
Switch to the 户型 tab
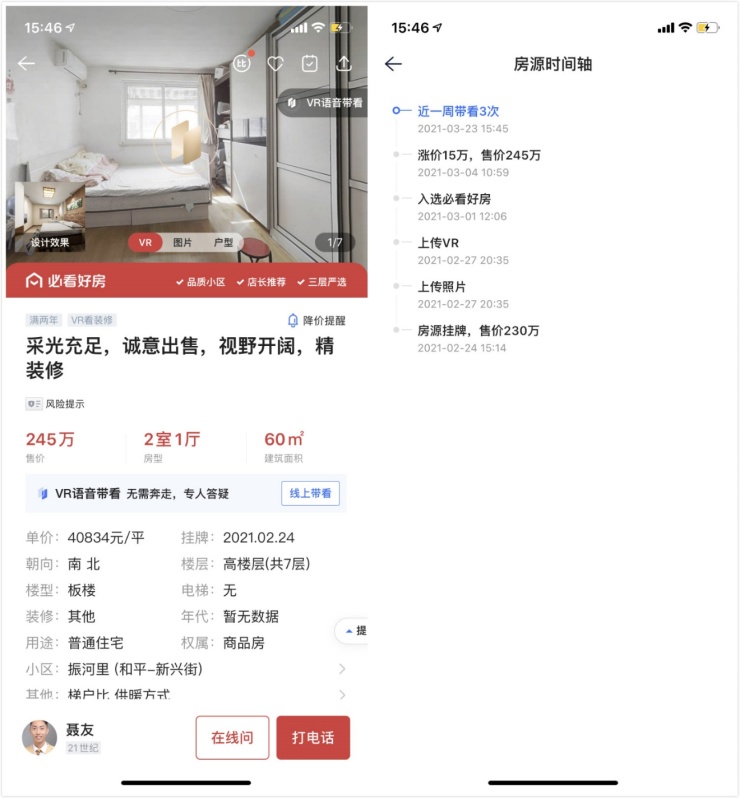coord(224,243)
